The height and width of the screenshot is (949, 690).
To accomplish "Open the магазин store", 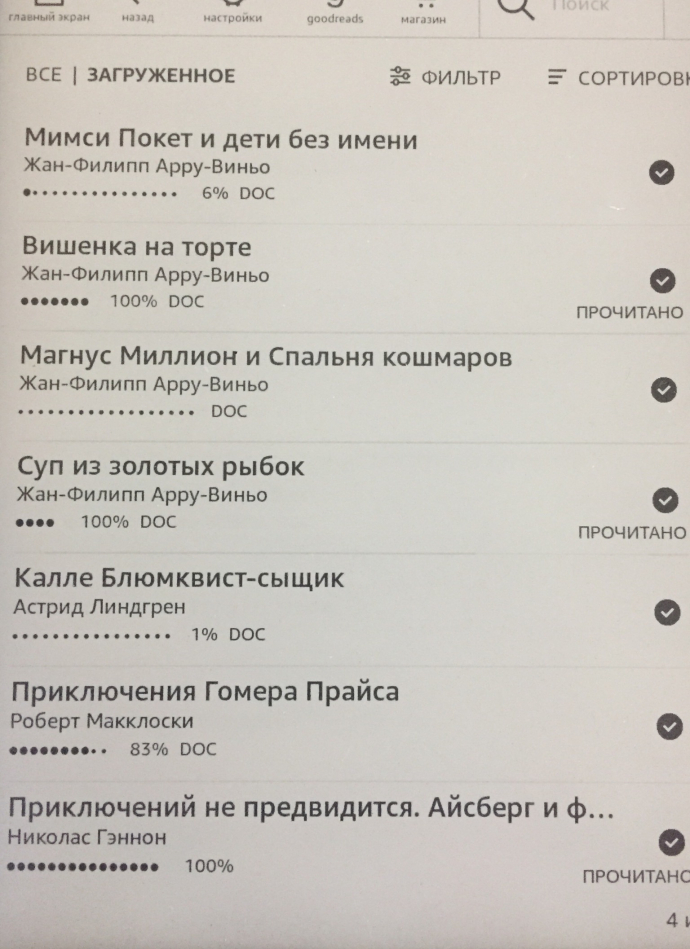I will [422, 12].
